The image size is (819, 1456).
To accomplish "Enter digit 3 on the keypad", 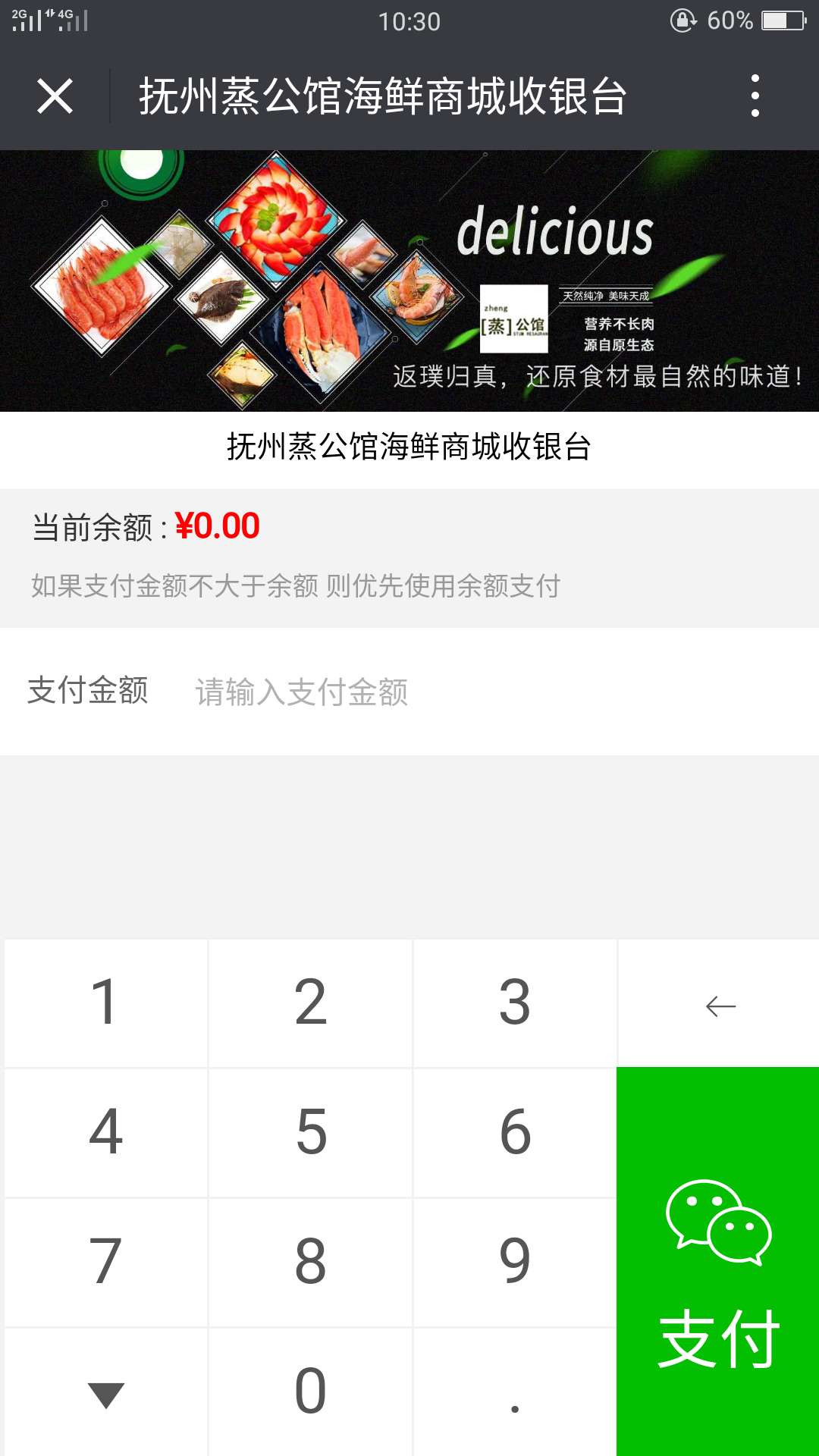I will pos(515,1003).
